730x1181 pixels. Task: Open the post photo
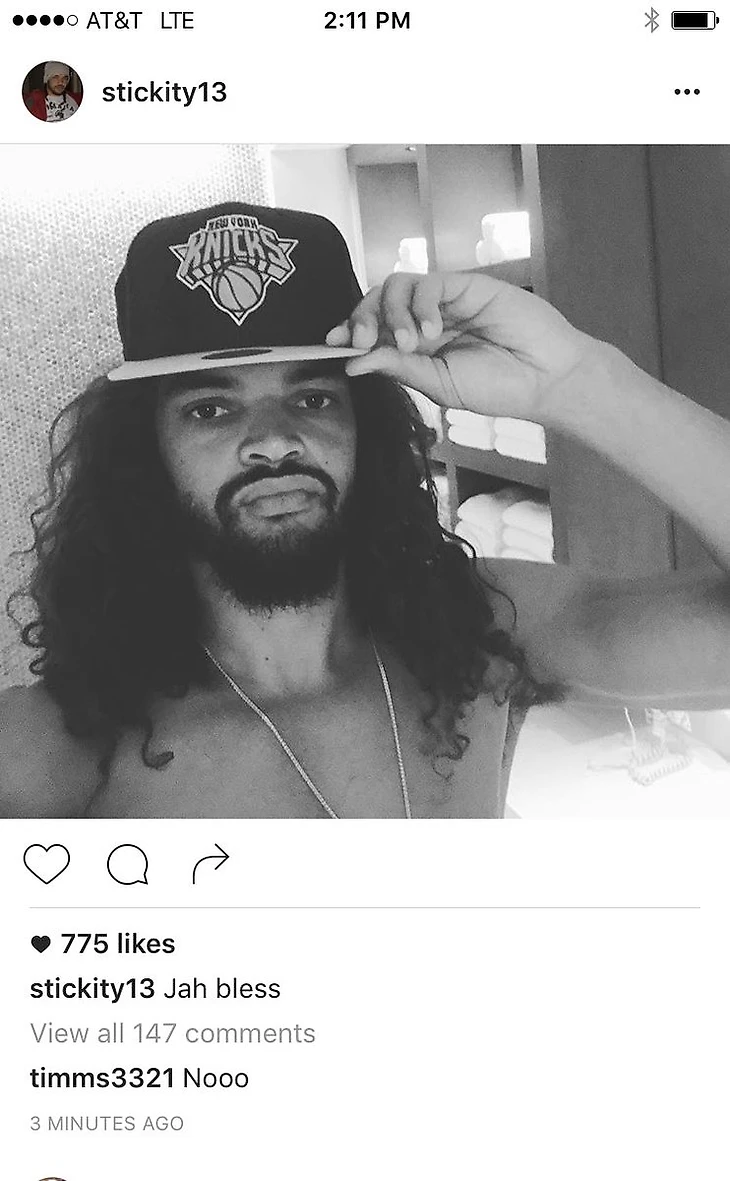(x=365, y=481)
